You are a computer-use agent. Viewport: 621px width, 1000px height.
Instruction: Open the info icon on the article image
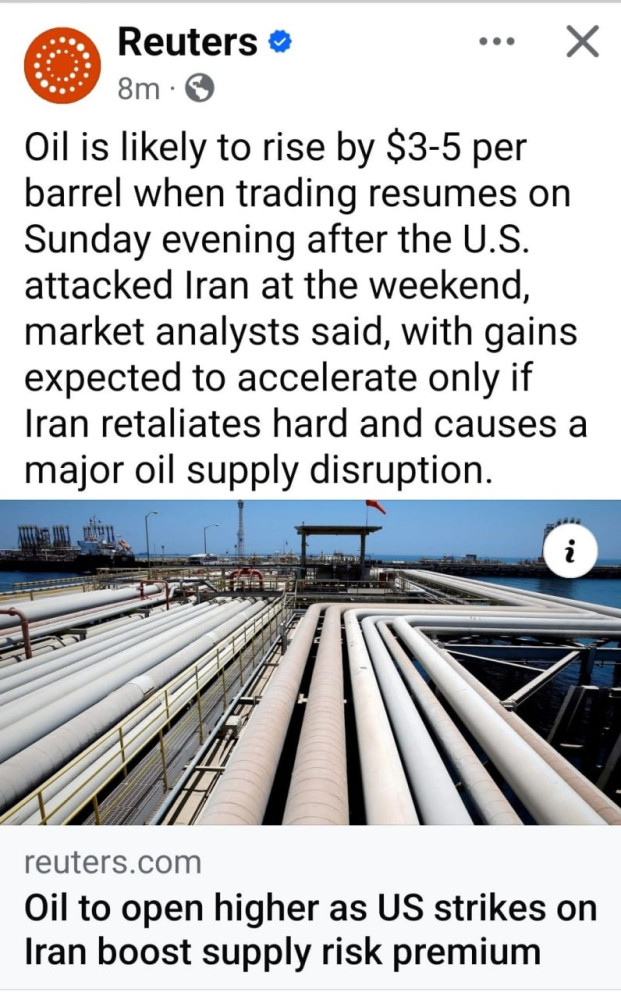tap(570, 554)
